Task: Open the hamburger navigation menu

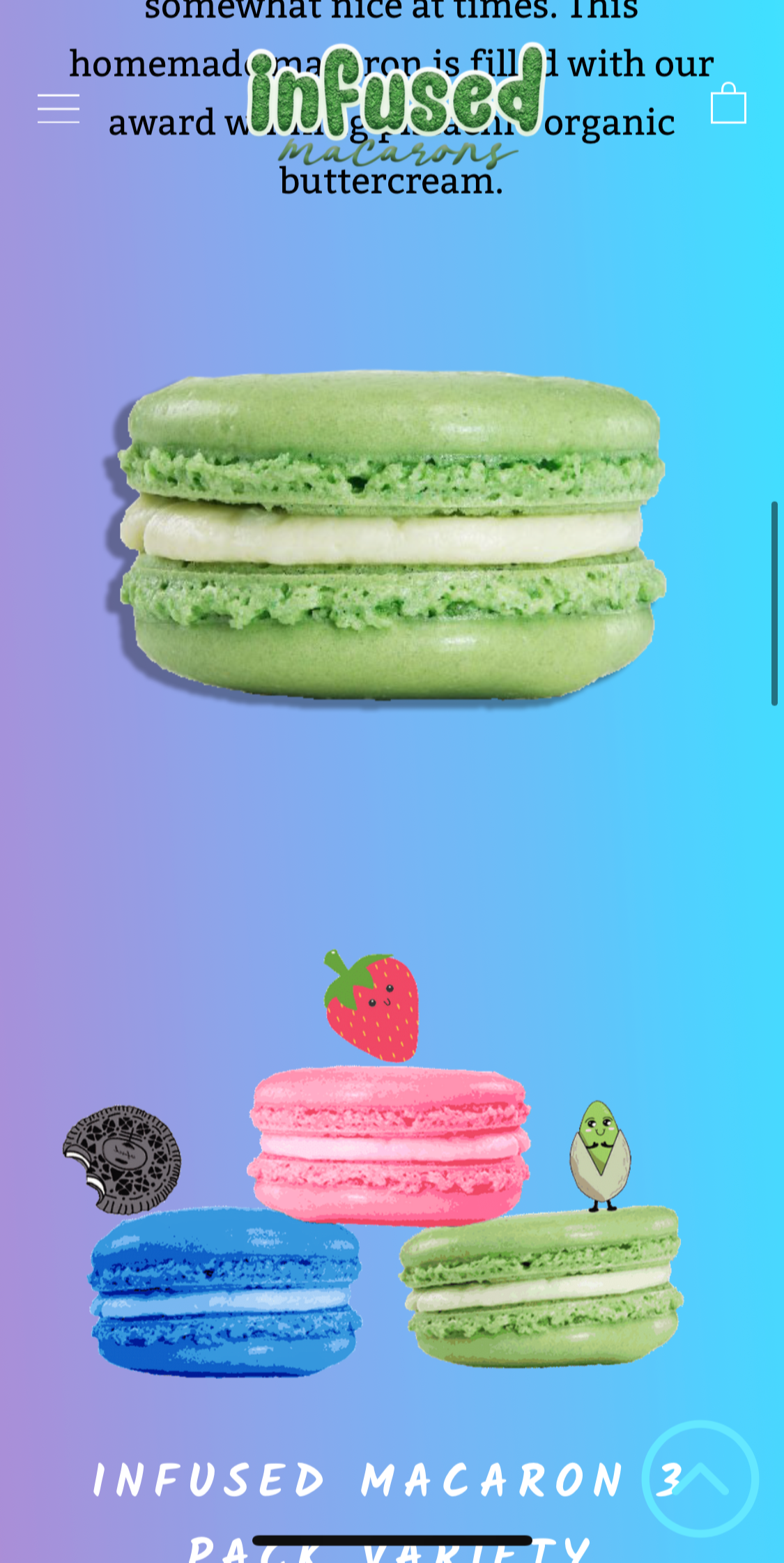Action: click(59, 109)
